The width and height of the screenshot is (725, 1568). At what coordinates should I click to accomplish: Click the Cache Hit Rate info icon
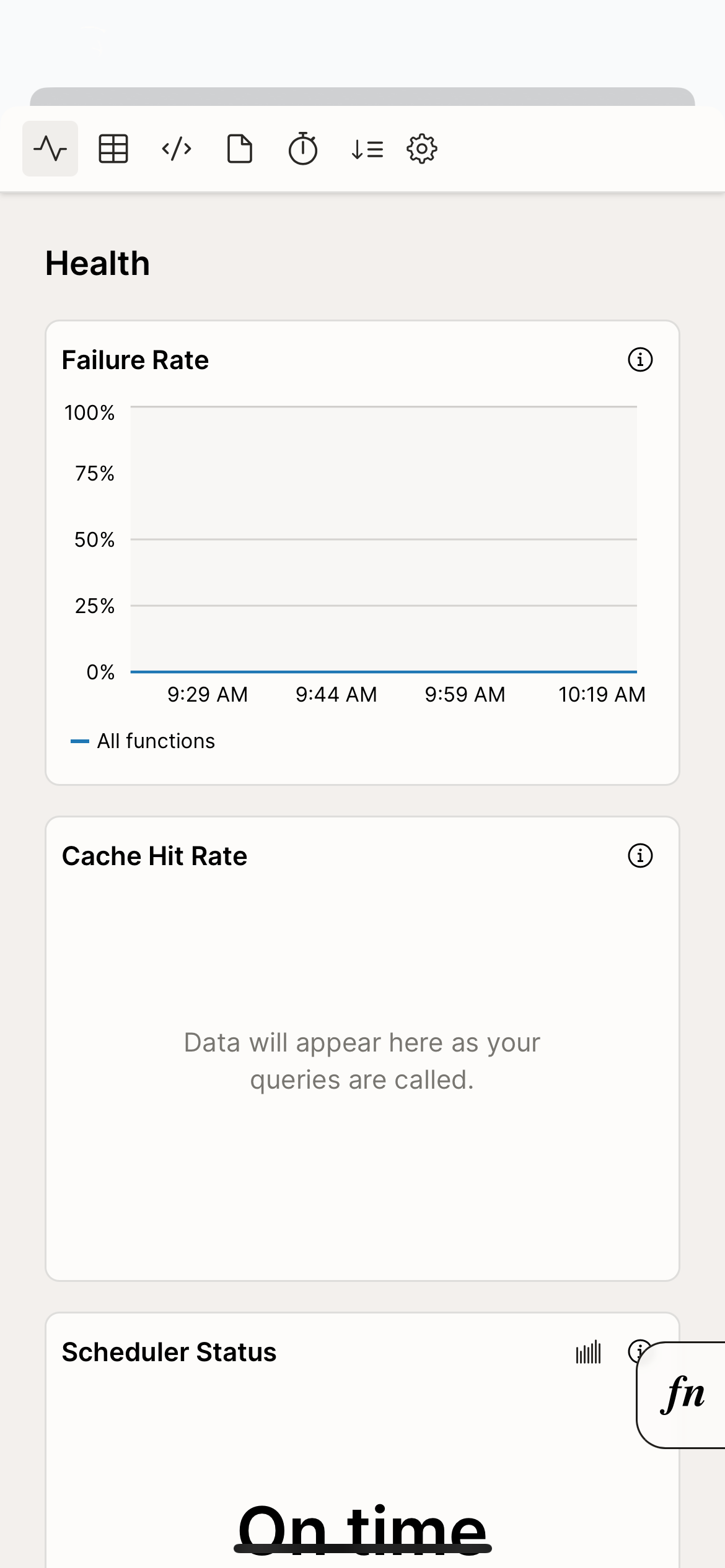pyautogui.click(x=641, y=855)
